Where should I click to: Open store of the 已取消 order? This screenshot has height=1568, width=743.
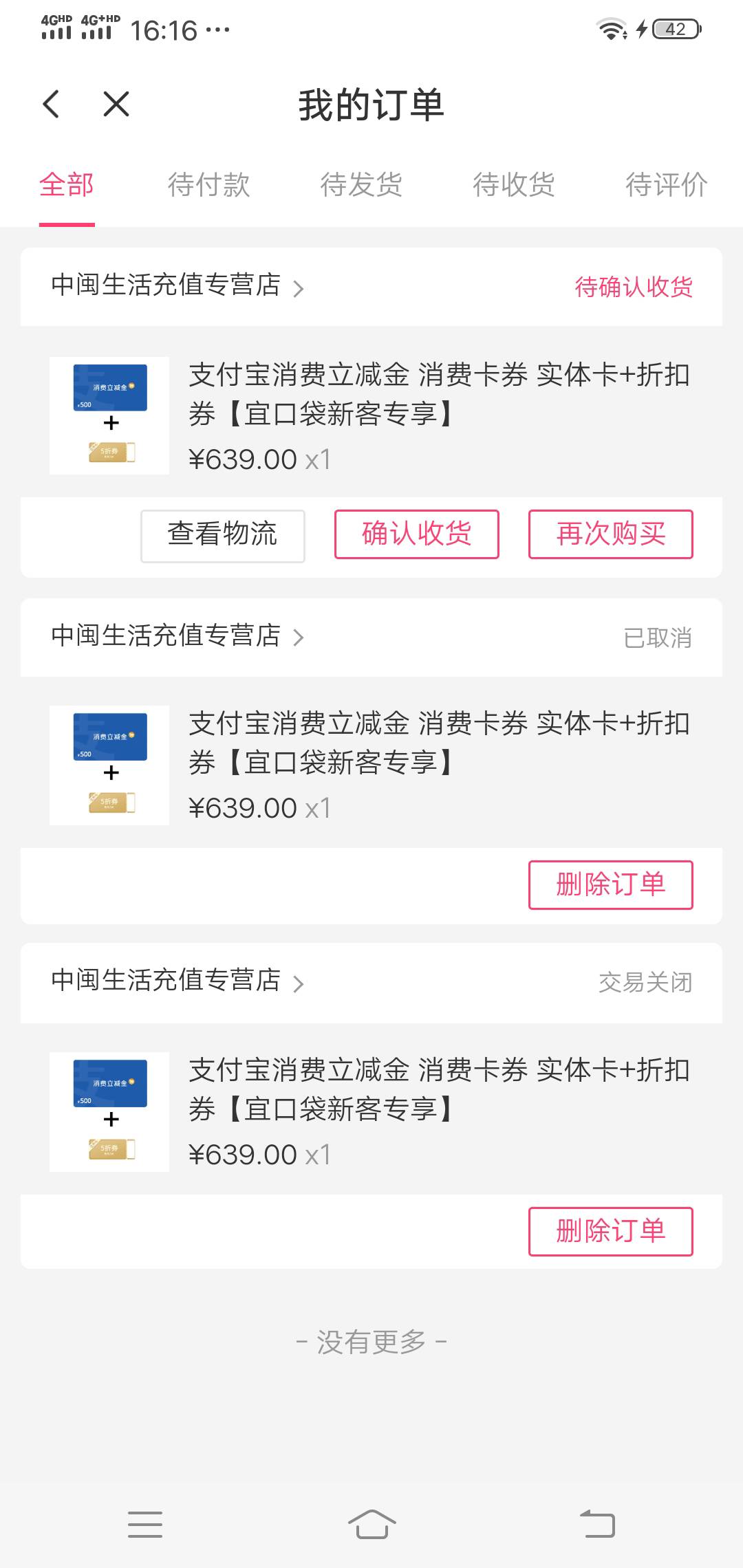coord(177,636)
